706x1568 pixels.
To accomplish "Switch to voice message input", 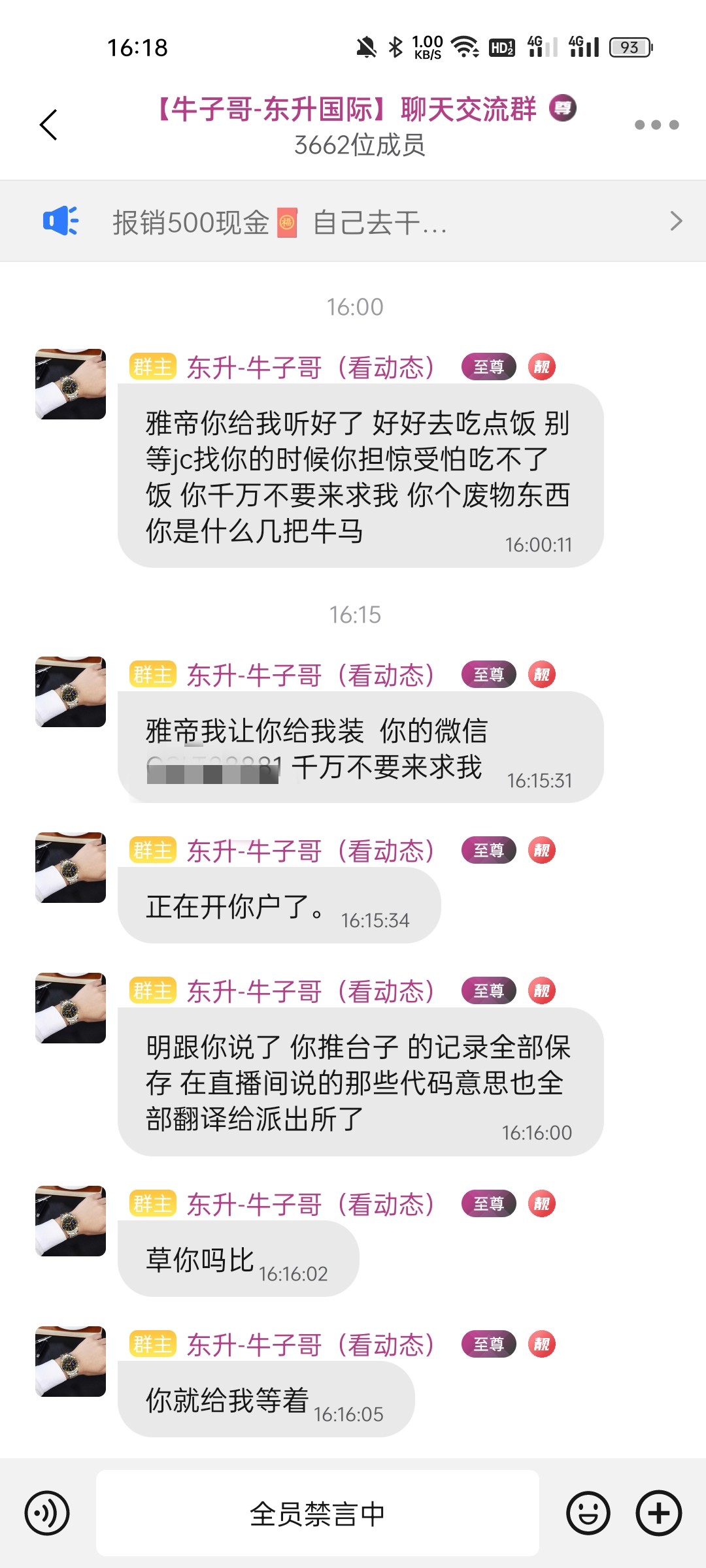I will pyautogui.click(x=47, y=1513).
